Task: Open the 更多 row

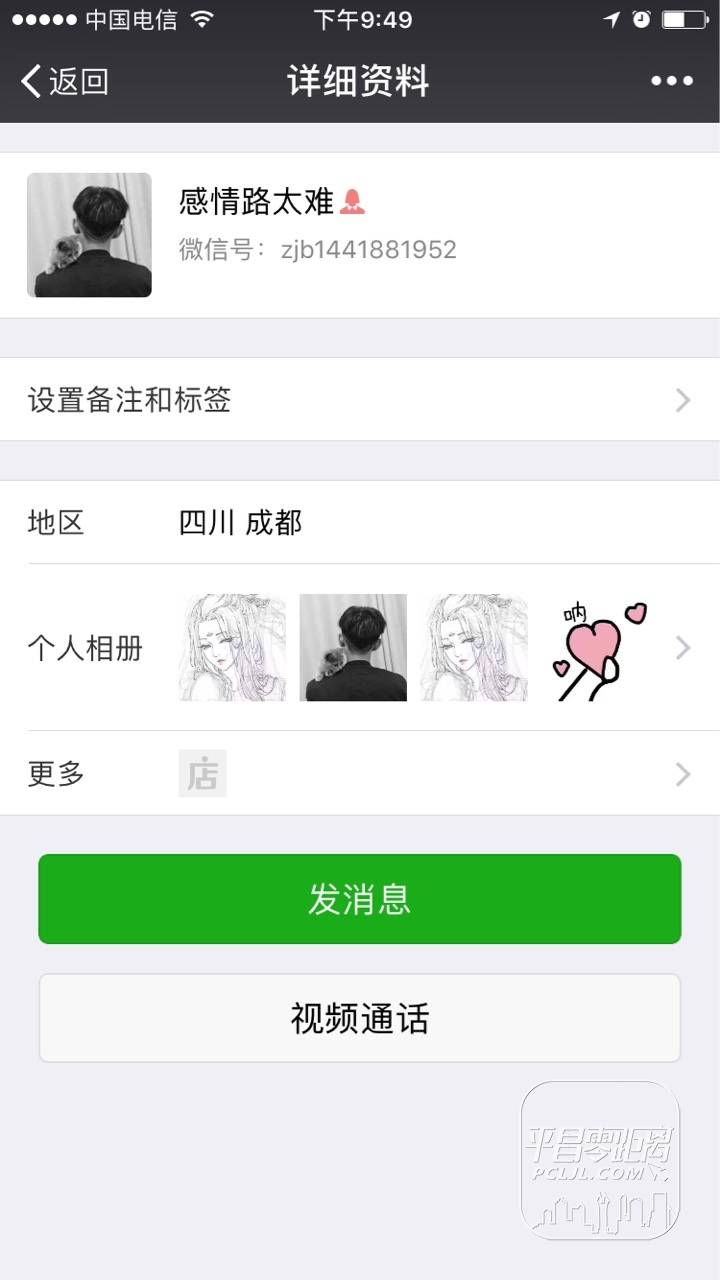Action: (x=360, y=774)
